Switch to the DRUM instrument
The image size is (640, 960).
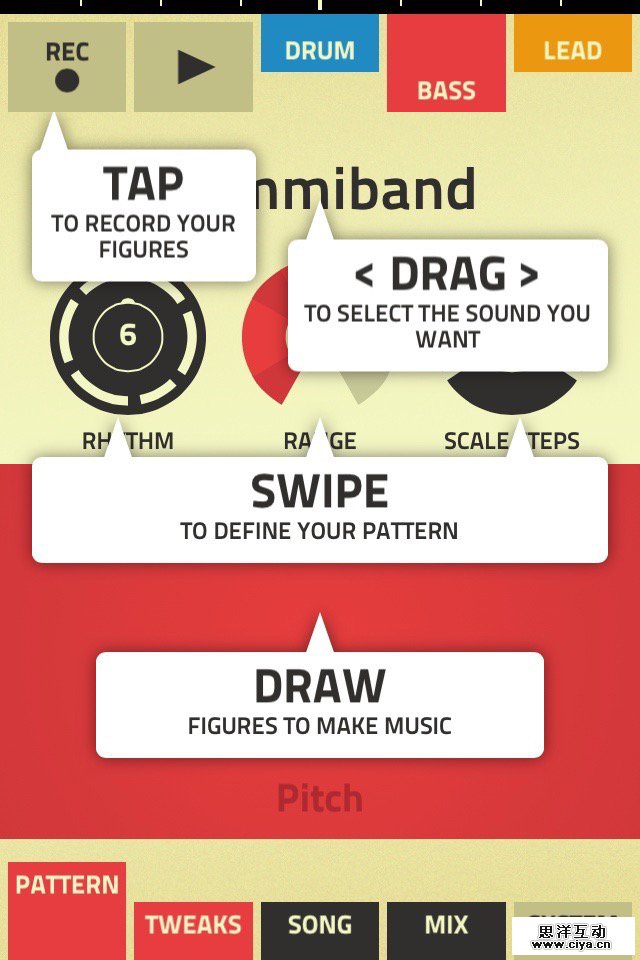tap(320, 46)
